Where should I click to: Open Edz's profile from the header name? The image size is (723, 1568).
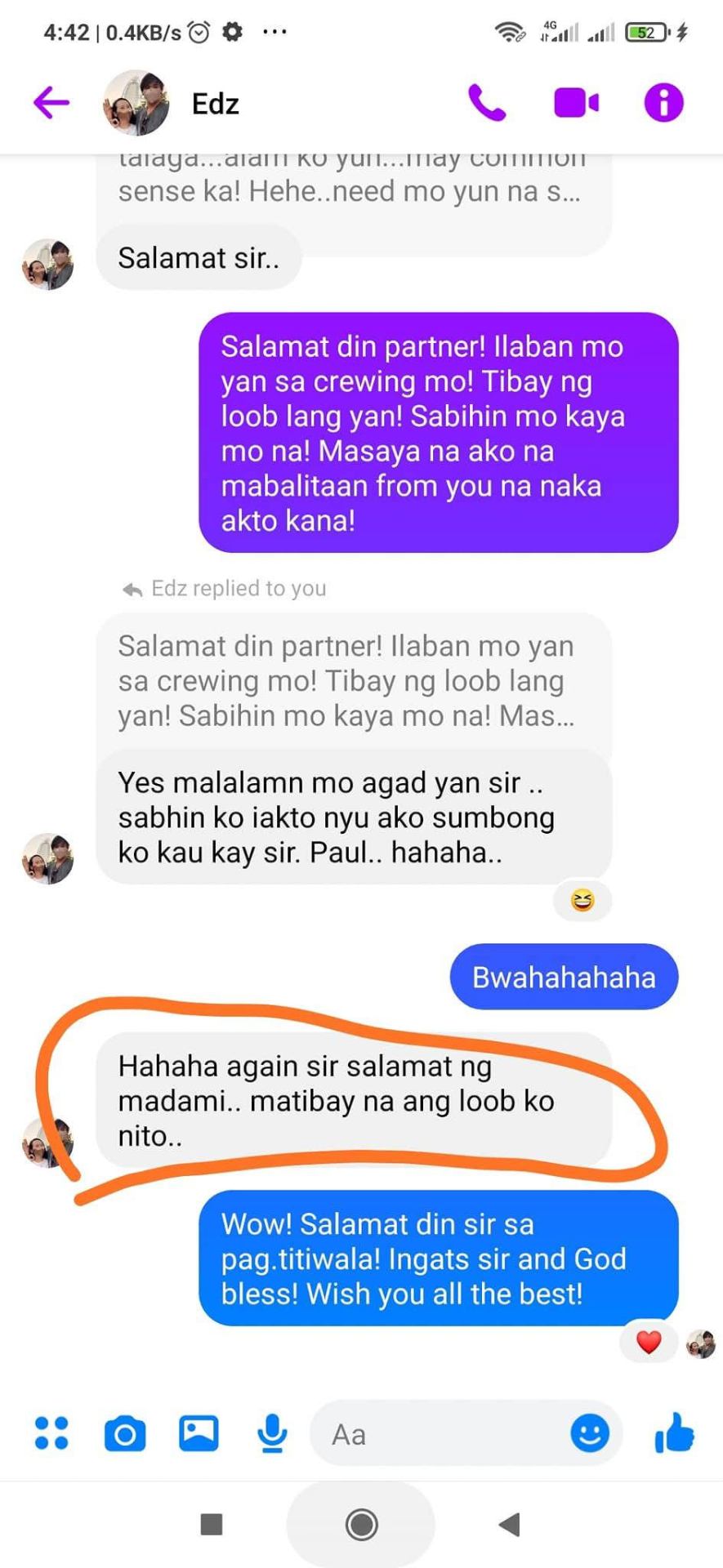click(x=215, y=104)
